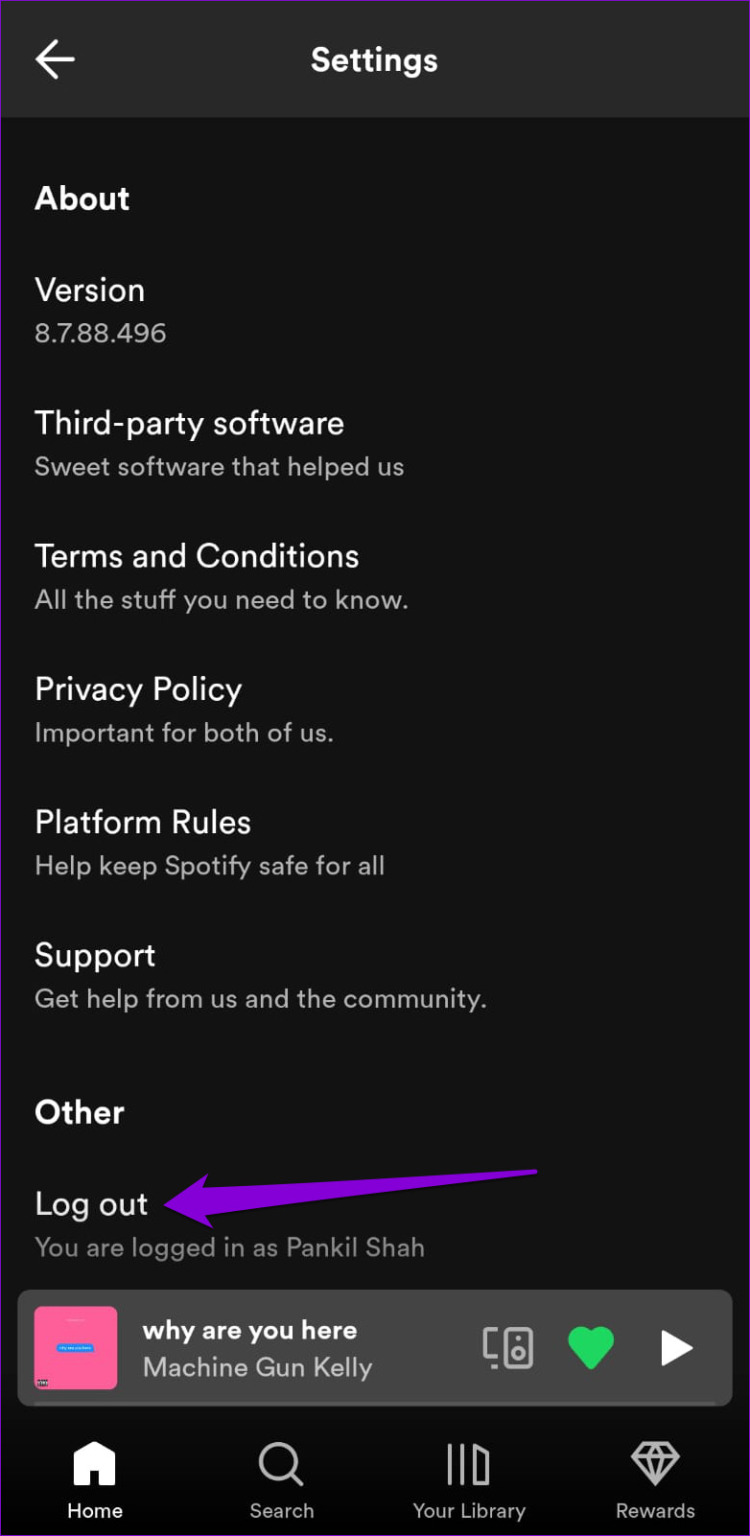
Task: Unlike the song via the green heart
Action: (591, 1348)
